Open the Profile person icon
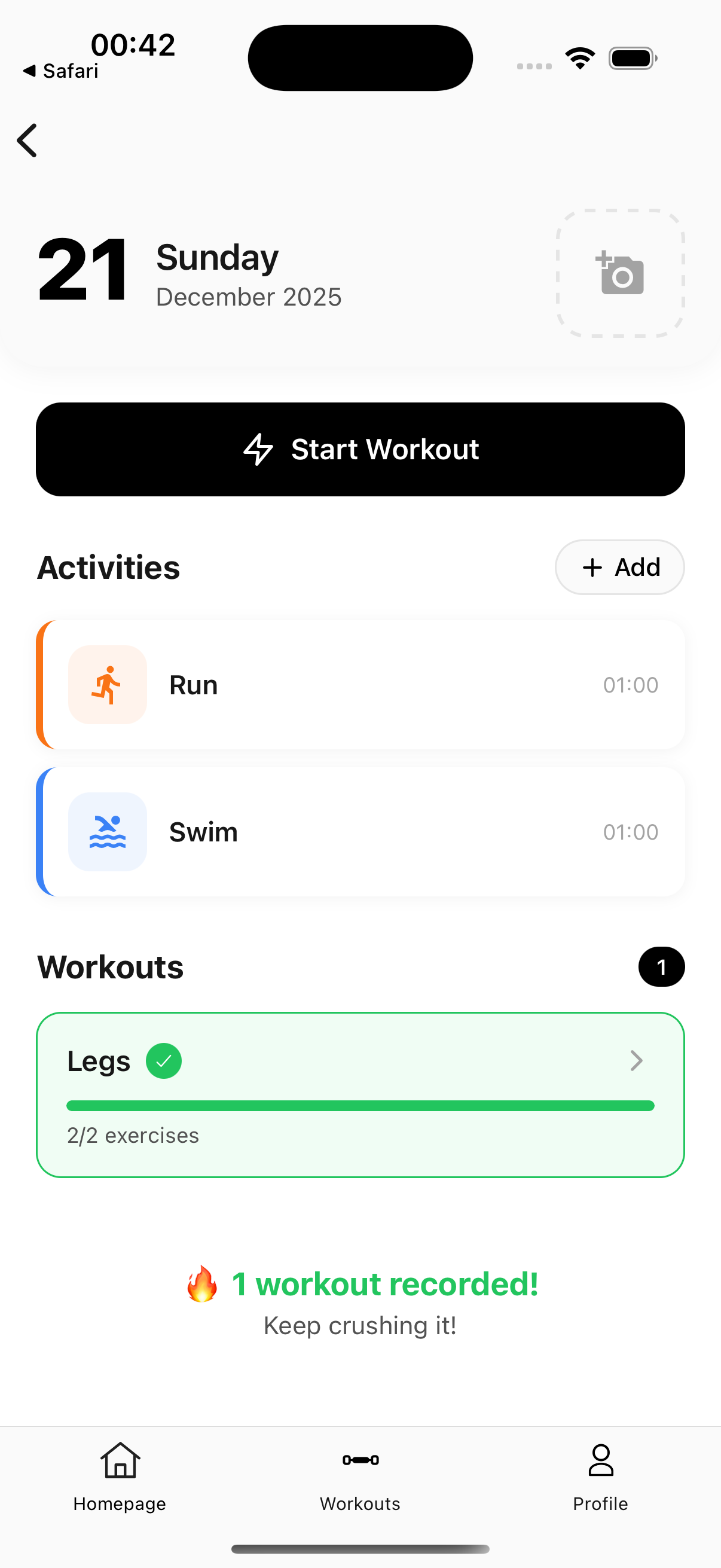 coord(600,1460)
